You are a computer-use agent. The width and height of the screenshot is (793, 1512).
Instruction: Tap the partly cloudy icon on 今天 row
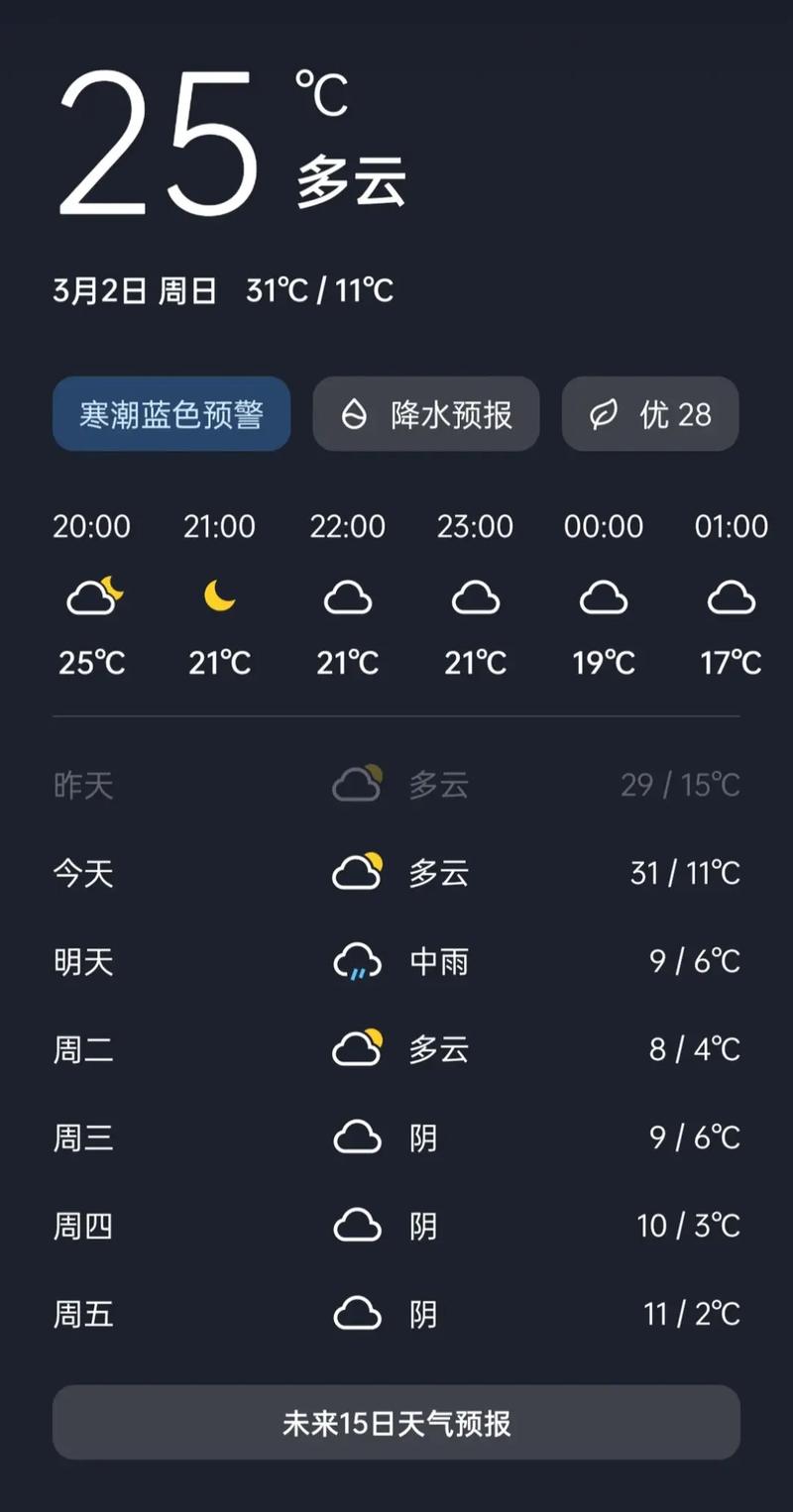coord(359,872)
